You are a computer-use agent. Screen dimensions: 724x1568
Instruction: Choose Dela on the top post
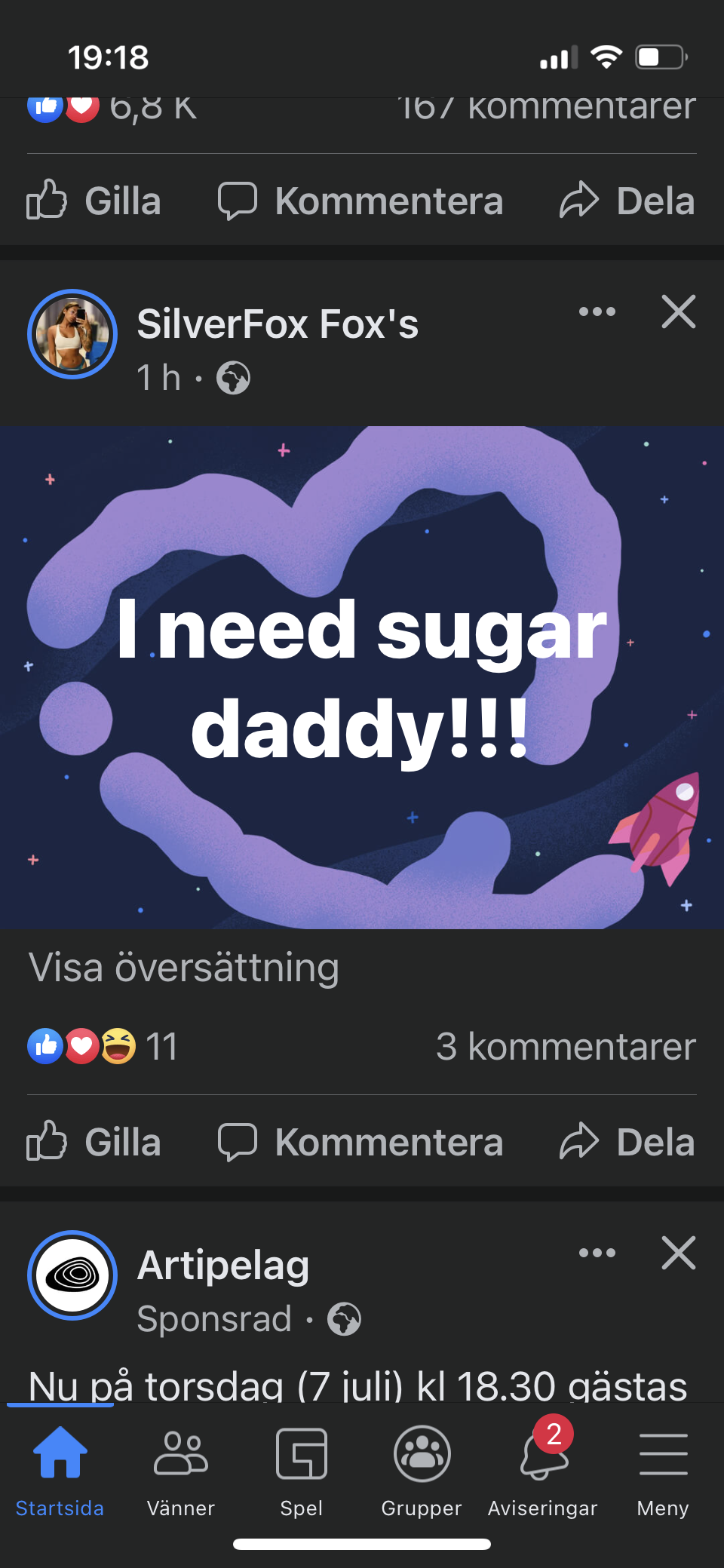click(627, 201)
